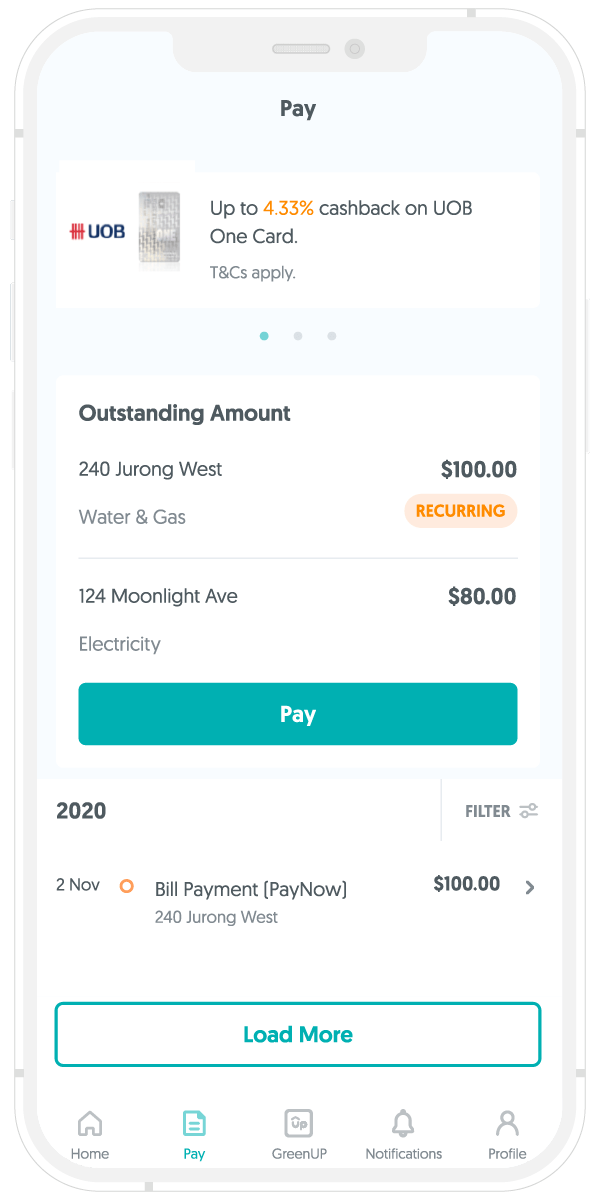Load more past transactions
Image resolution: width=600 pixels, height=1200 pixels.
(x=298, y=1034)
